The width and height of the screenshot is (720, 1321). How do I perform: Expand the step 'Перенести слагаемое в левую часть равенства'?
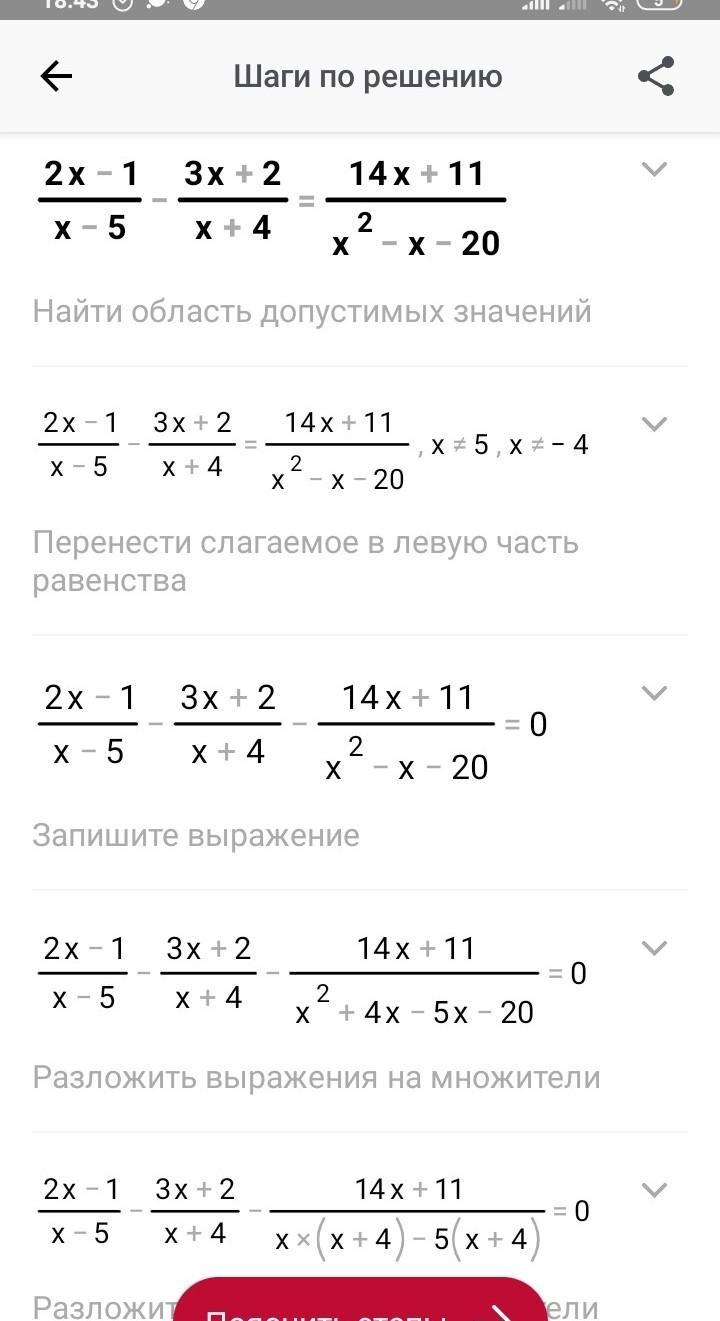[x=654, y=424]
